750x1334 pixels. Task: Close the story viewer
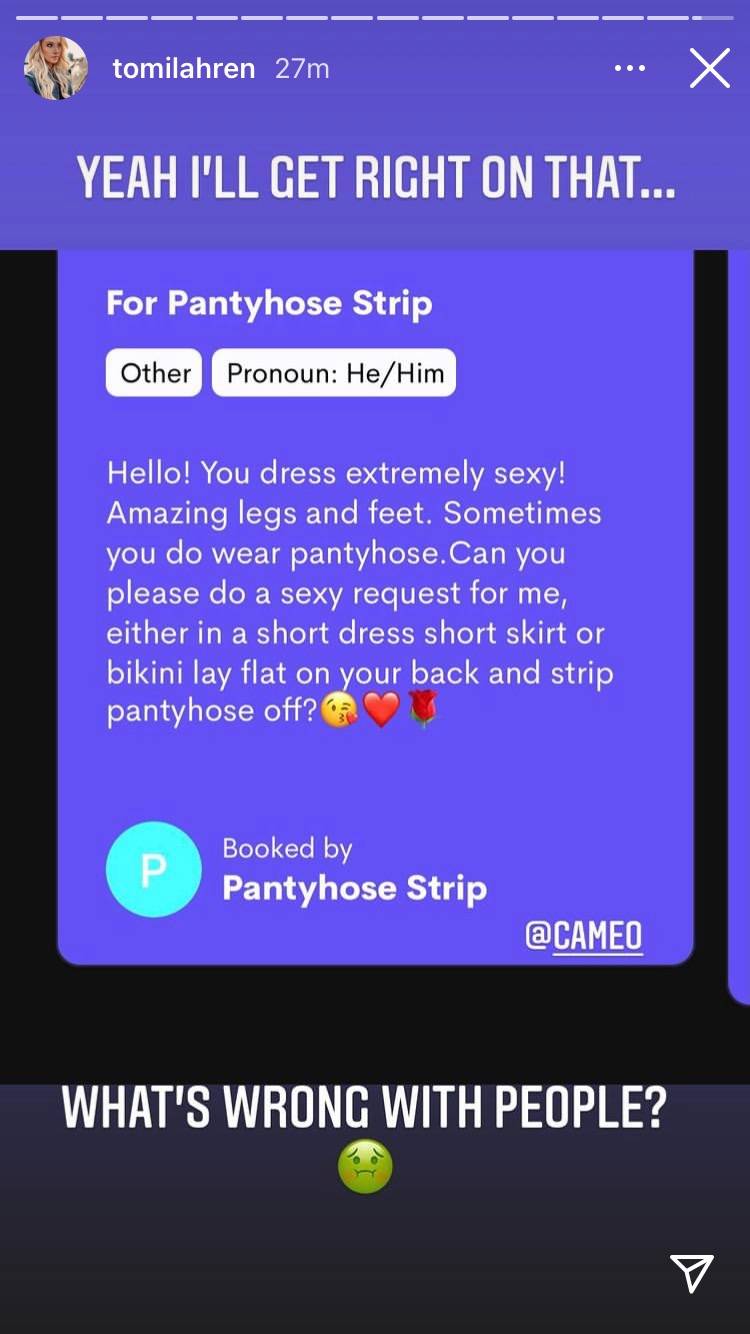click(709, 69)
